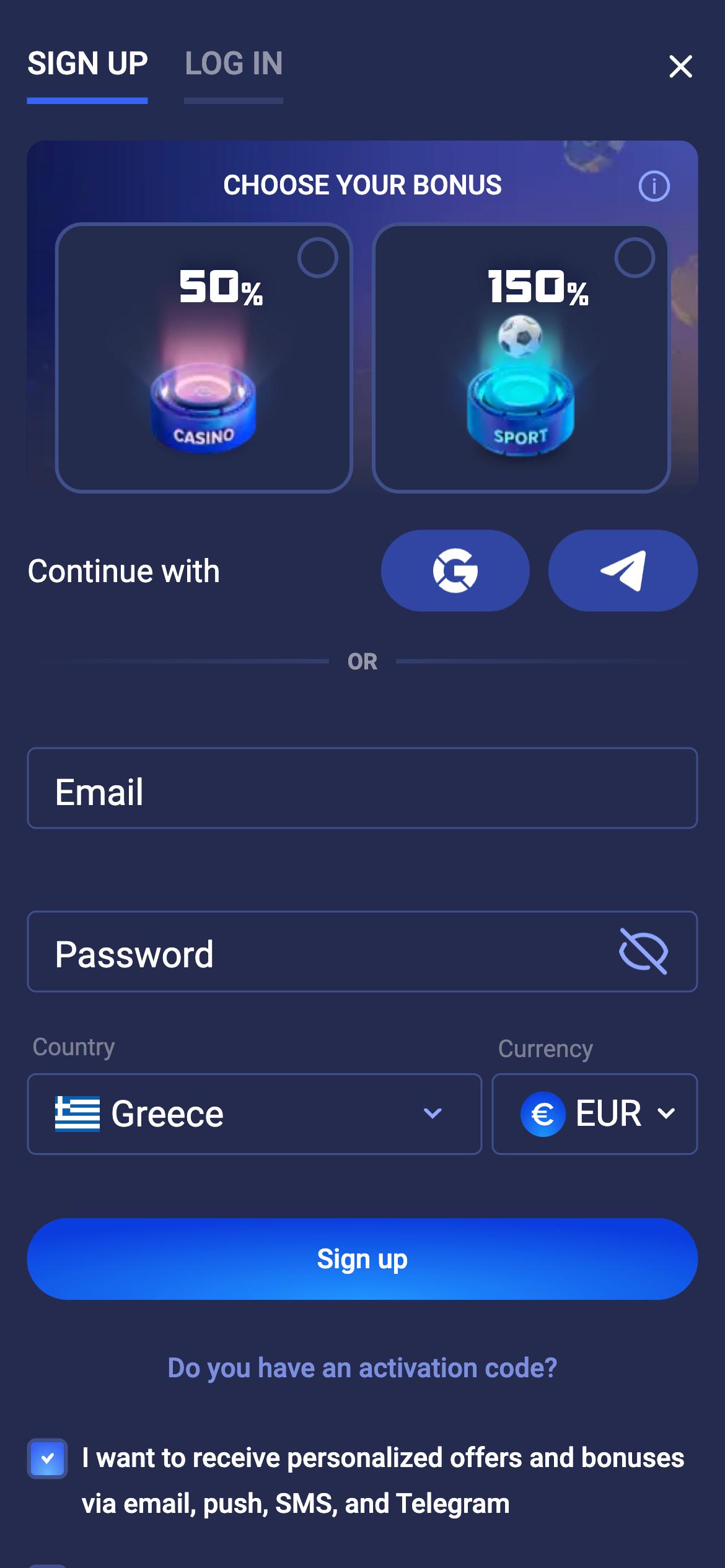The height and width of the screenshot is (1568, 725).
Task: Tap the Password field
Action: coord(322,952)
